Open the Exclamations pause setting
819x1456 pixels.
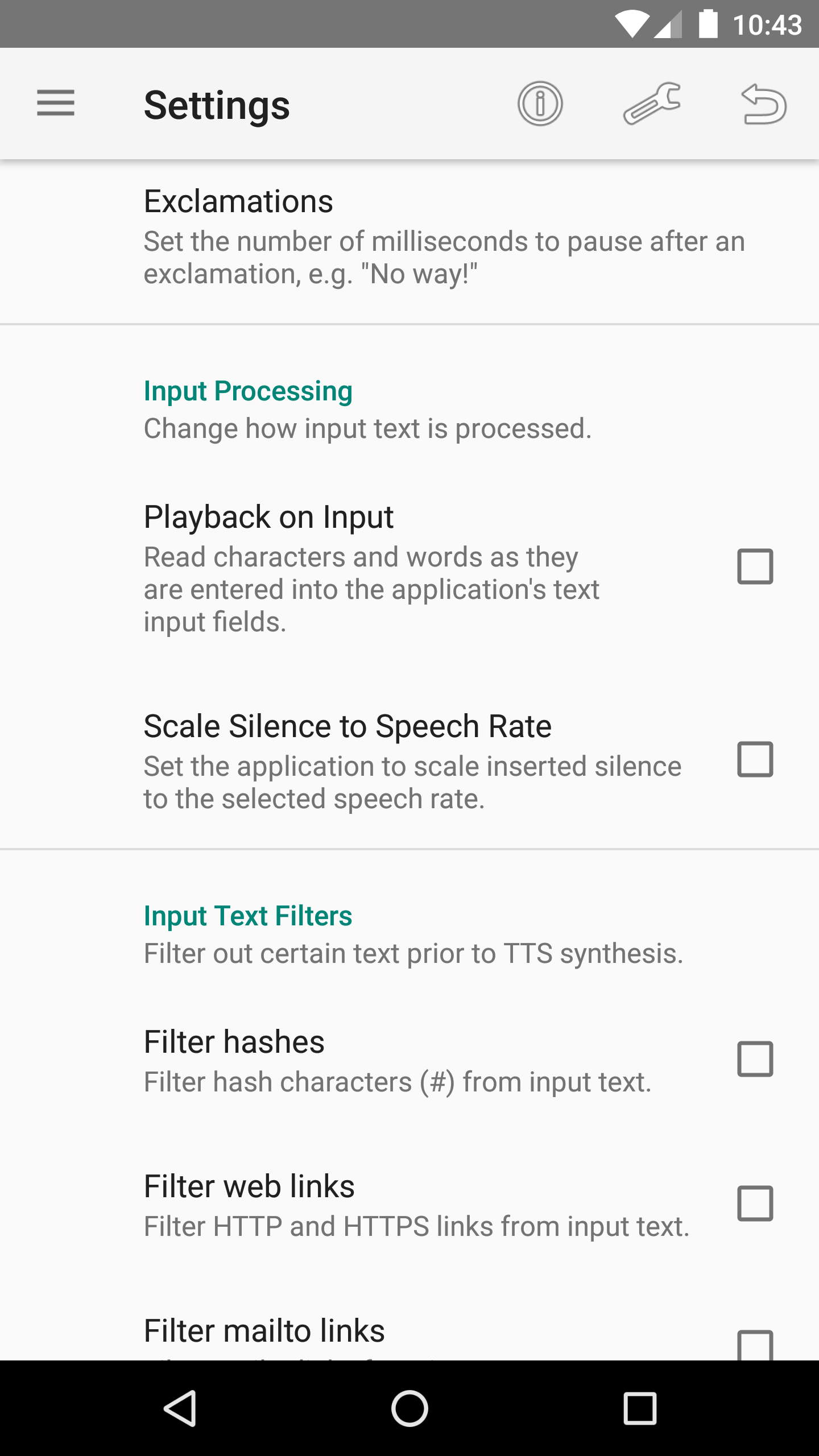(x=409, y=238)
